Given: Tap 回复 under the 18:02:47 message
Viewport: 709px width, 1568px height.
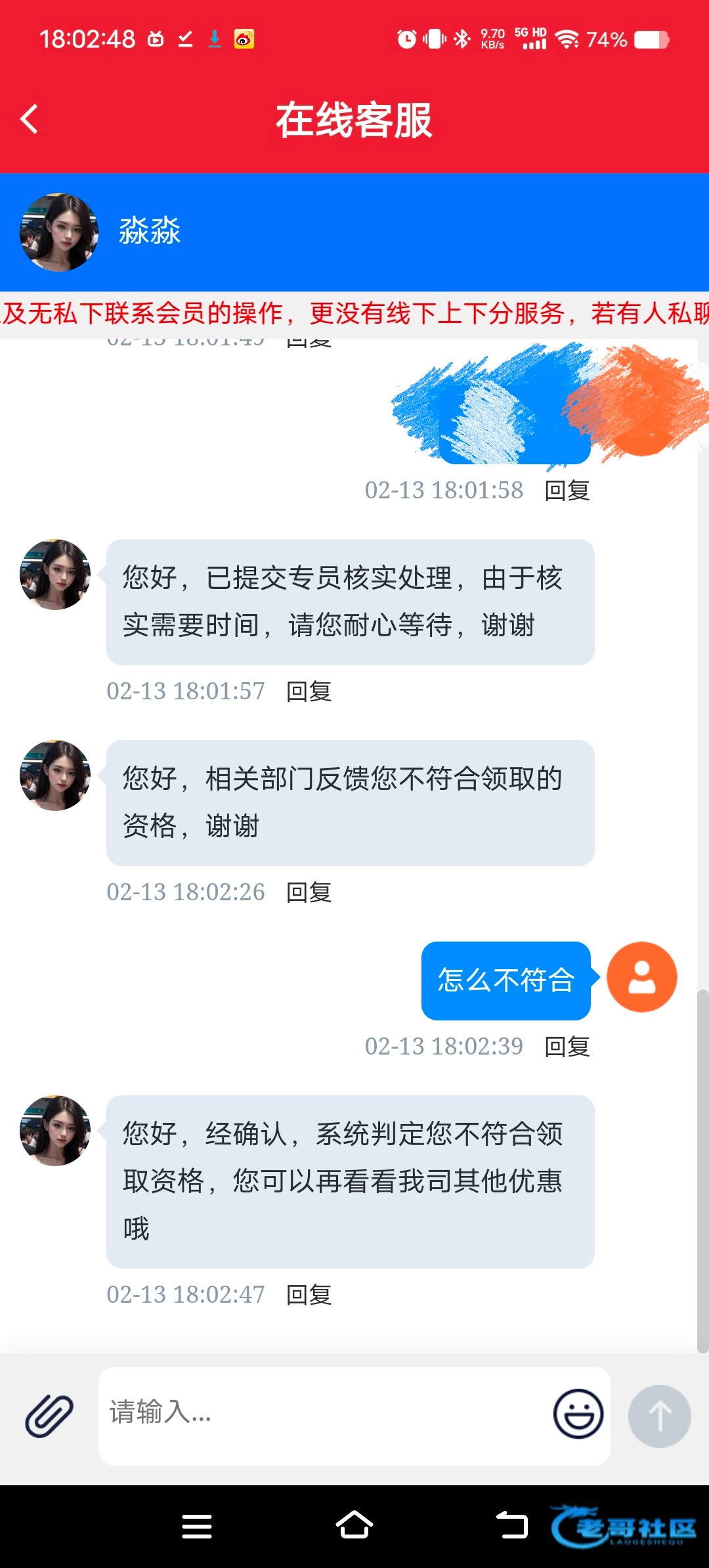Looking at the screenshot, I should pos(309,1295).
